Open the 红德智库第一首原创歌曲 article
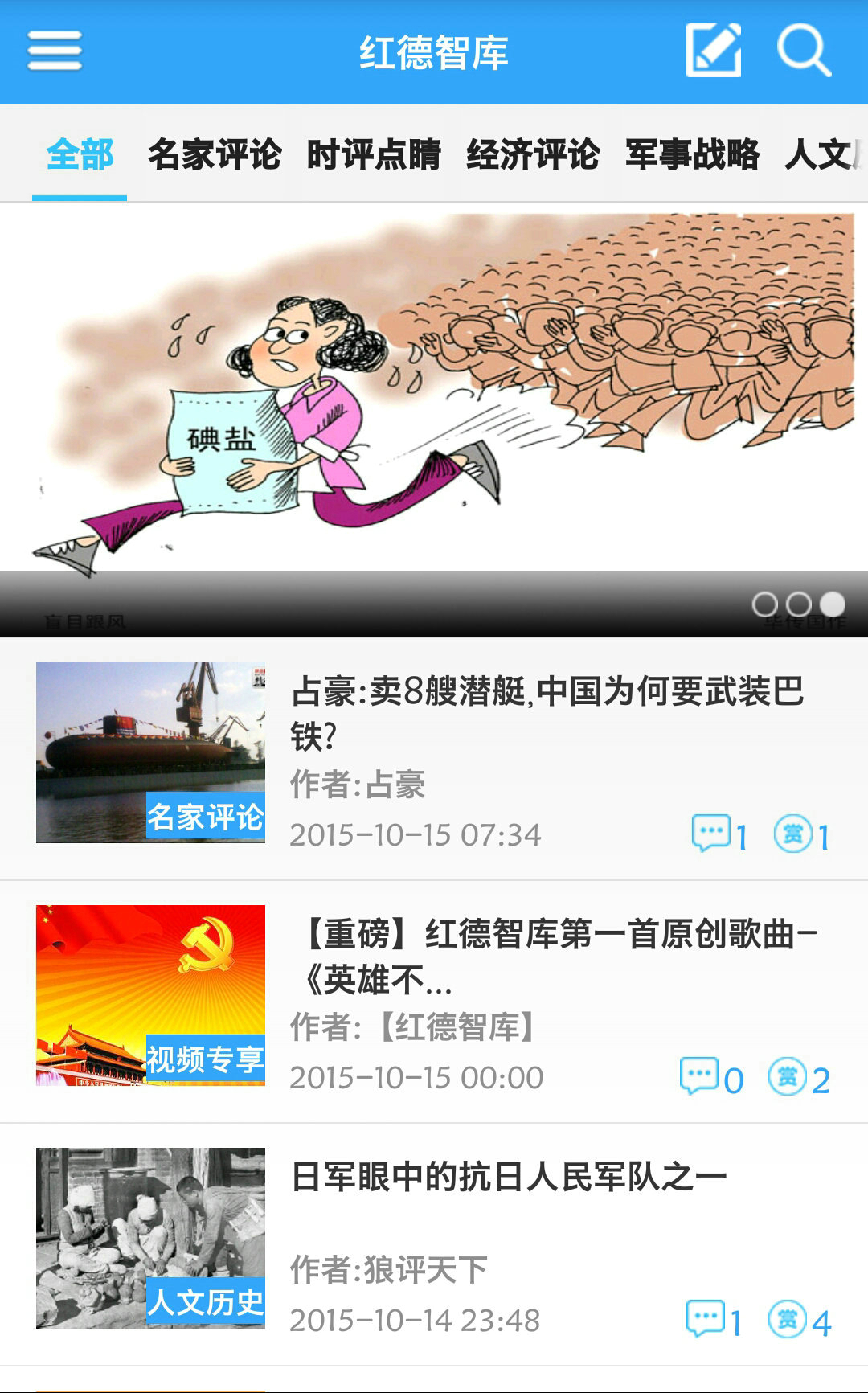This screenshot has width=868, height=1393. 555,955
